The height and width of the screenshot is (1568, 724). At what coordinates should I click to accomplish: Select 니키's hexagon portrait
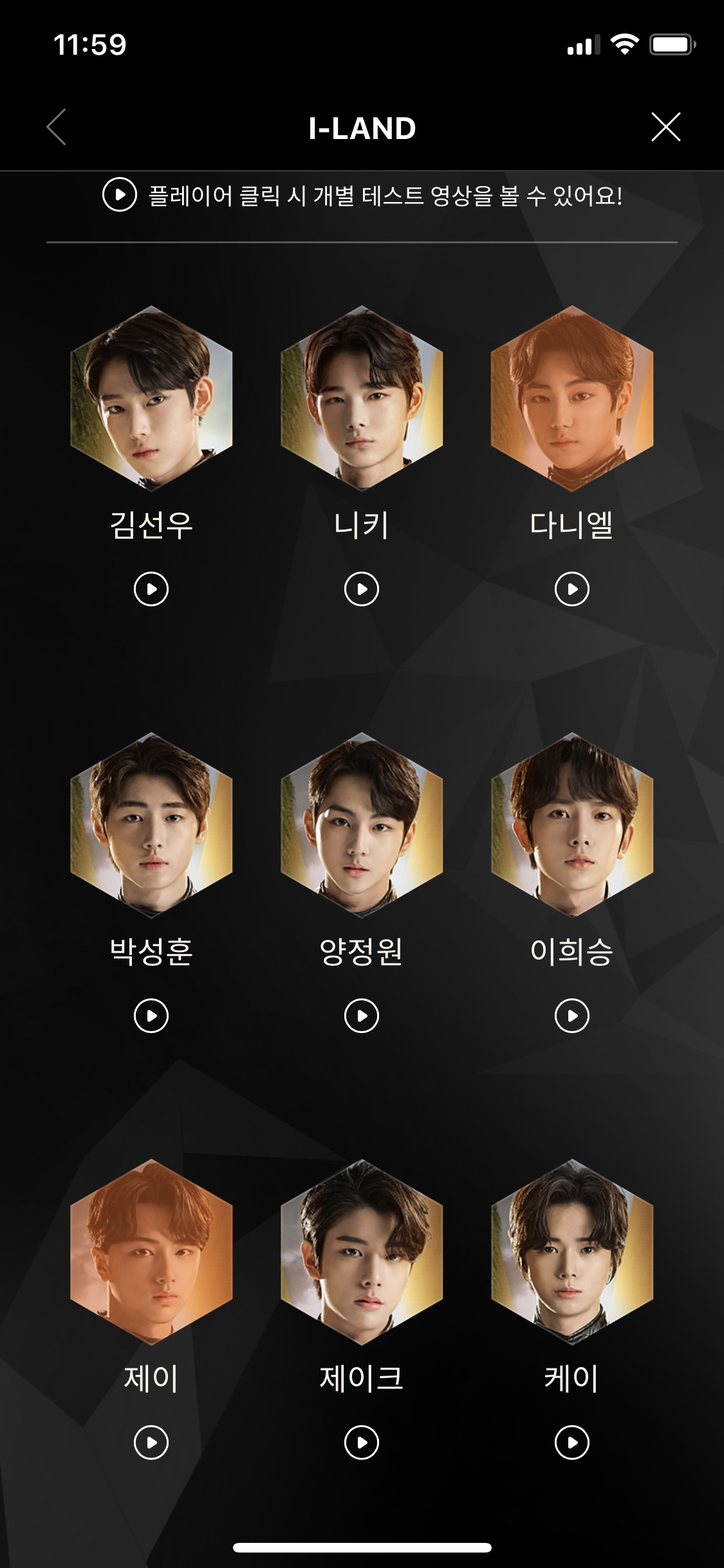(x=362, y=398)
